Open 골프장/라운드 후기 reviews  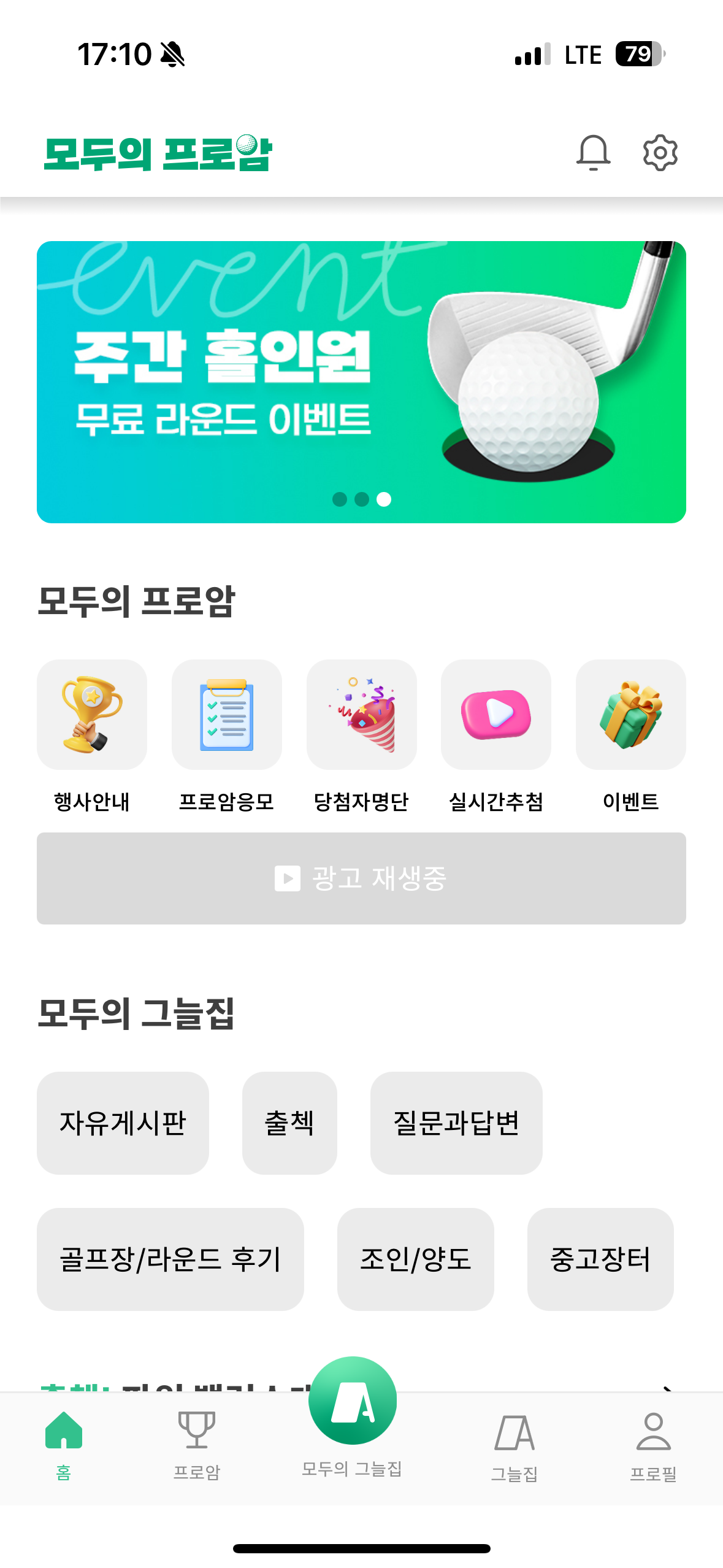point(170,1259)
